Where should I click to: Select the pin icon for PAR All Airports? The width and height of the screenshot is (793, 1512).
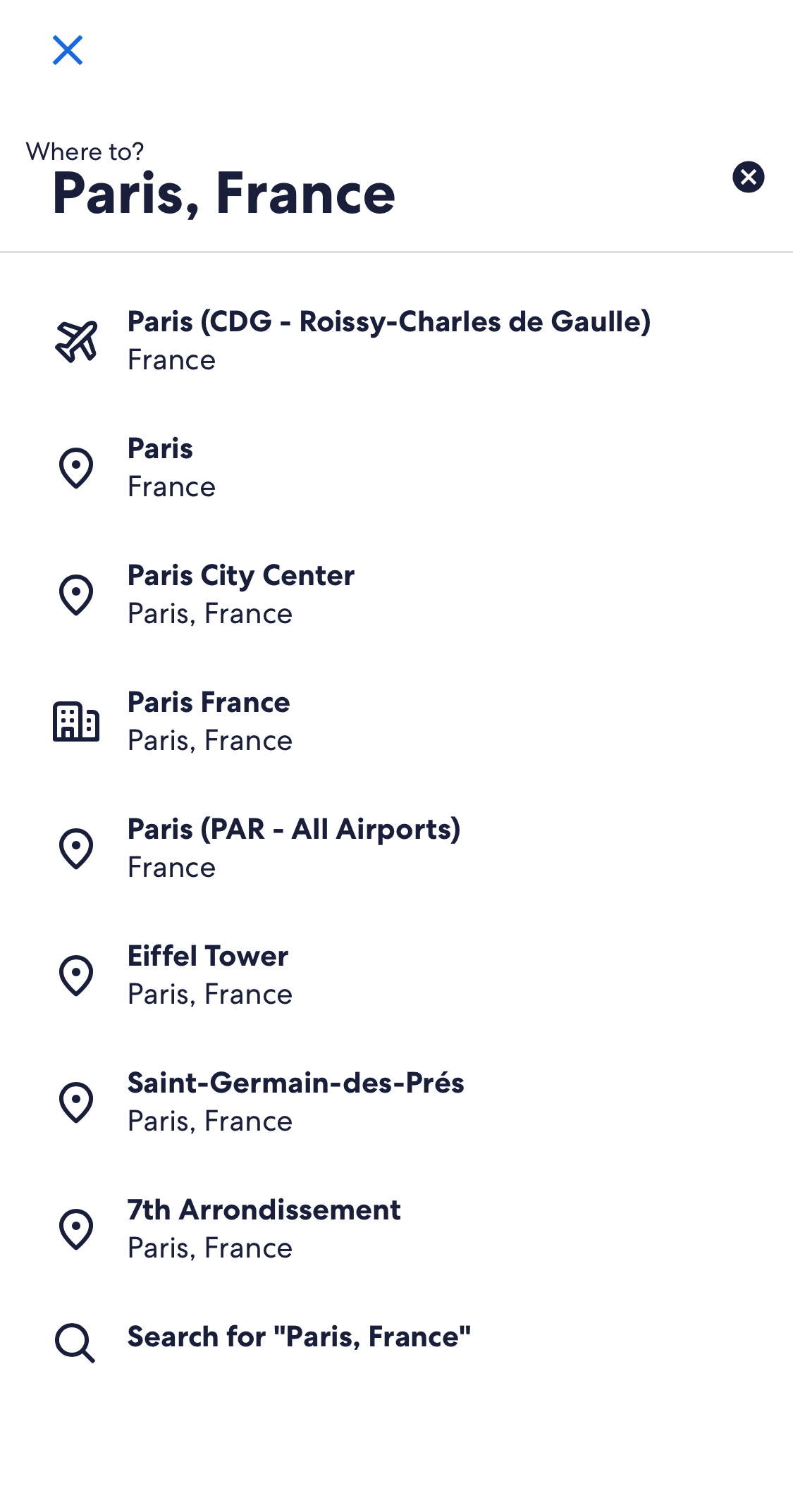pos(75,847)
